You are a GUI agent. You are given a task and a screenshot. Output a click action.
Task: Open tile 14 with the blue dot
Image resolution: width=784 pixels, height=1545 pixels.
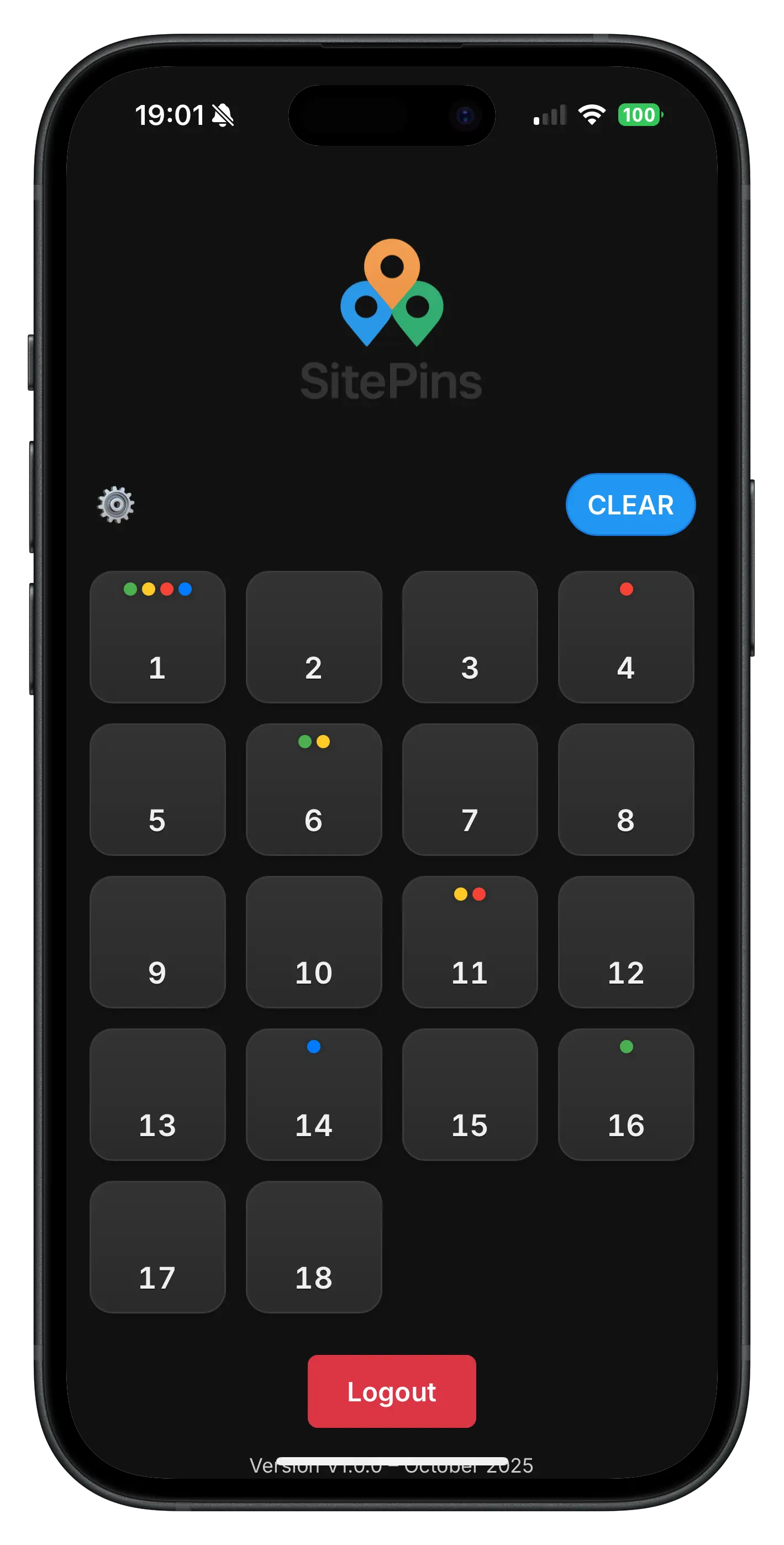314,1094
